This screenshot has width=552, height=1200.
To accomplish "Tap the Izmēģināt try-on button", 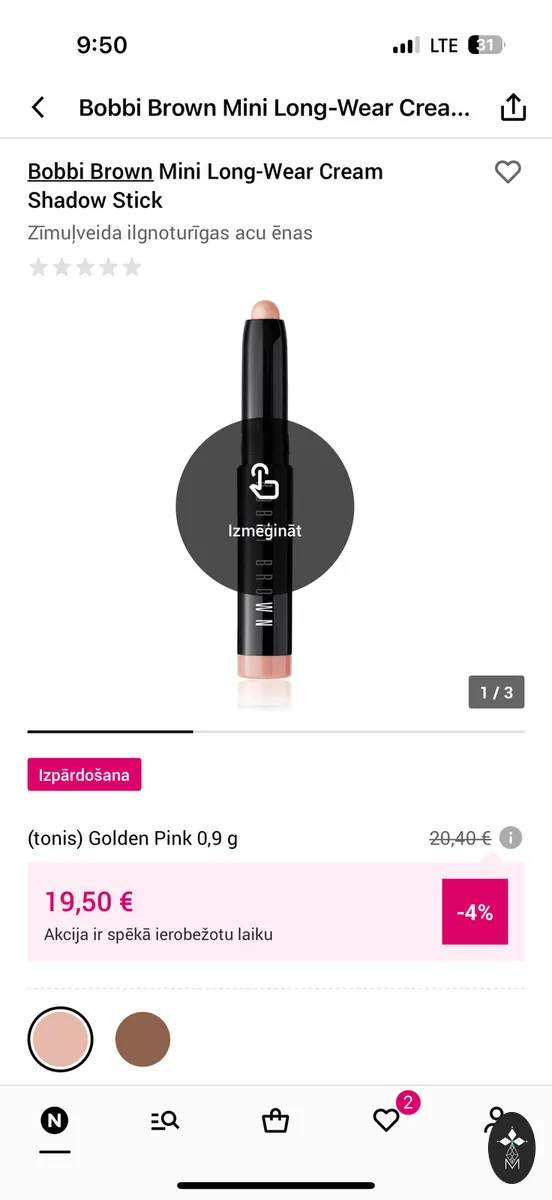I will (x=265, y=506).
